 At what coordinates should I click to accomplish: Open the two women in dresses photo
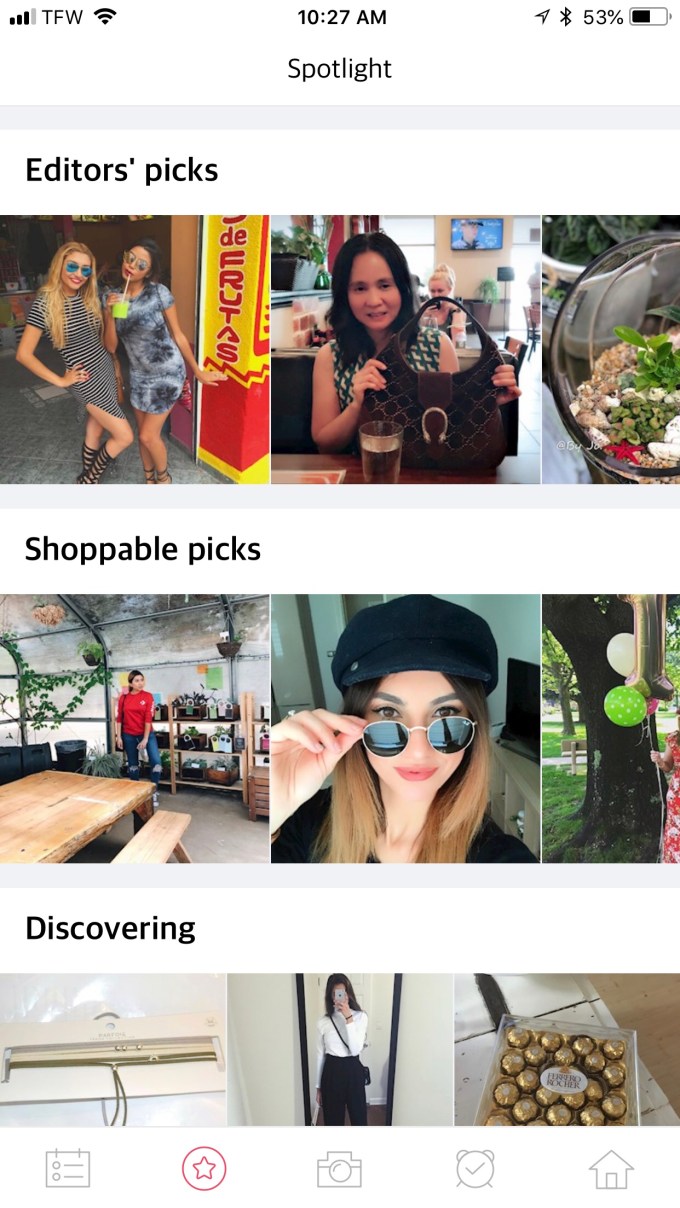tap(134, 349)
